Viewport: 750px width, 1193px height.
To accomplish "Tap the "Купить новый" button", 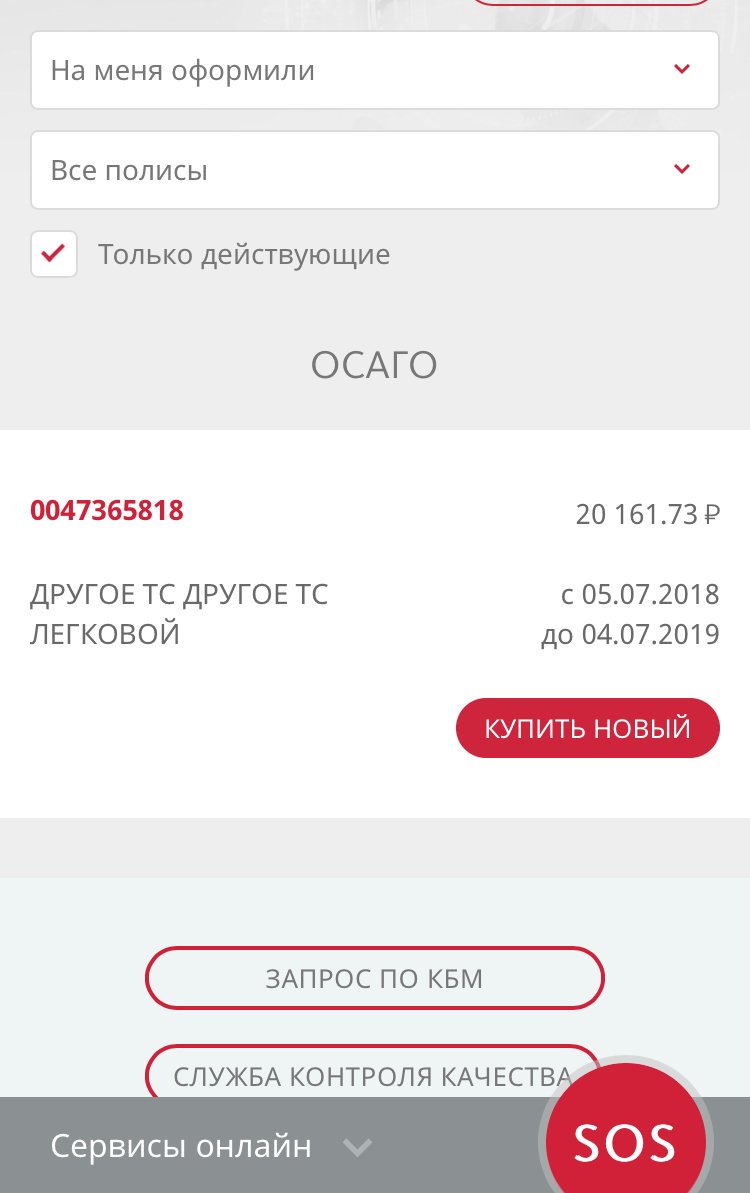I will pos(587,728).
